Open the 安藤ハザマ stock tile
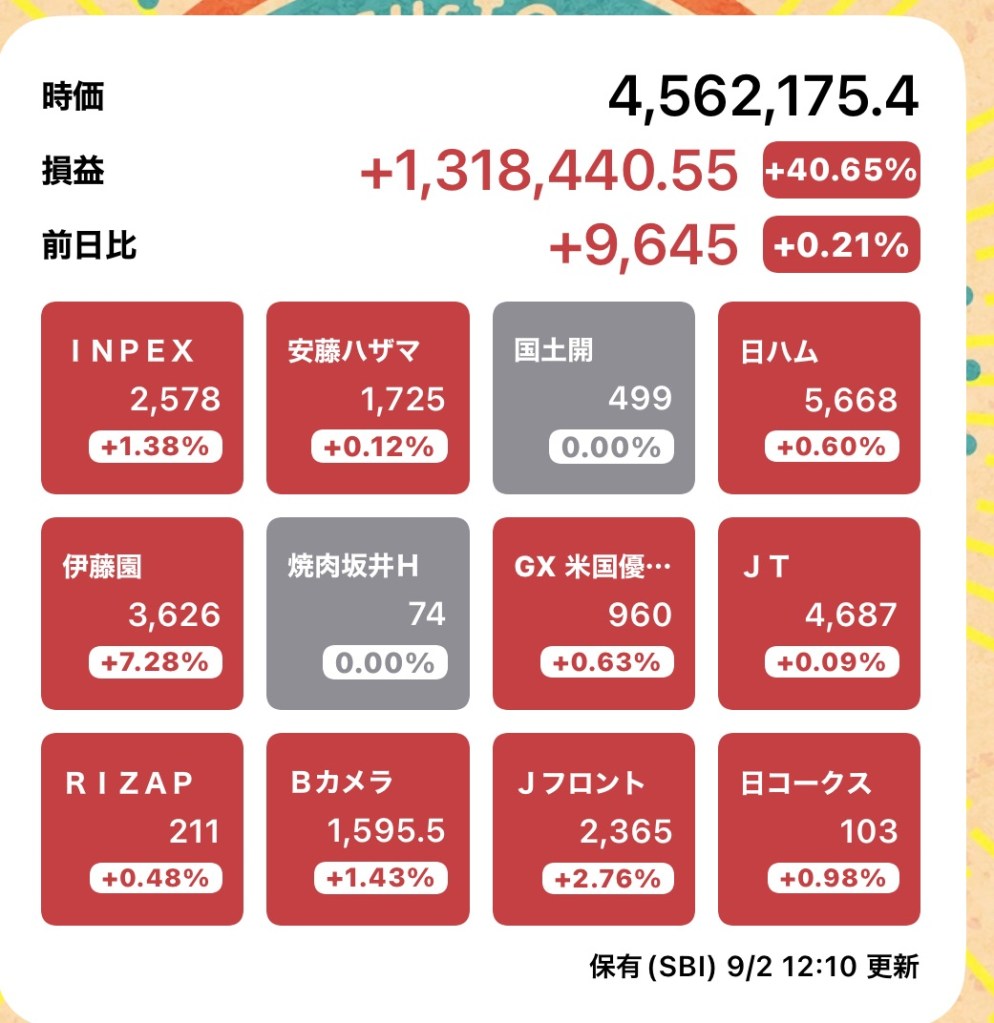 coord(367,398)
